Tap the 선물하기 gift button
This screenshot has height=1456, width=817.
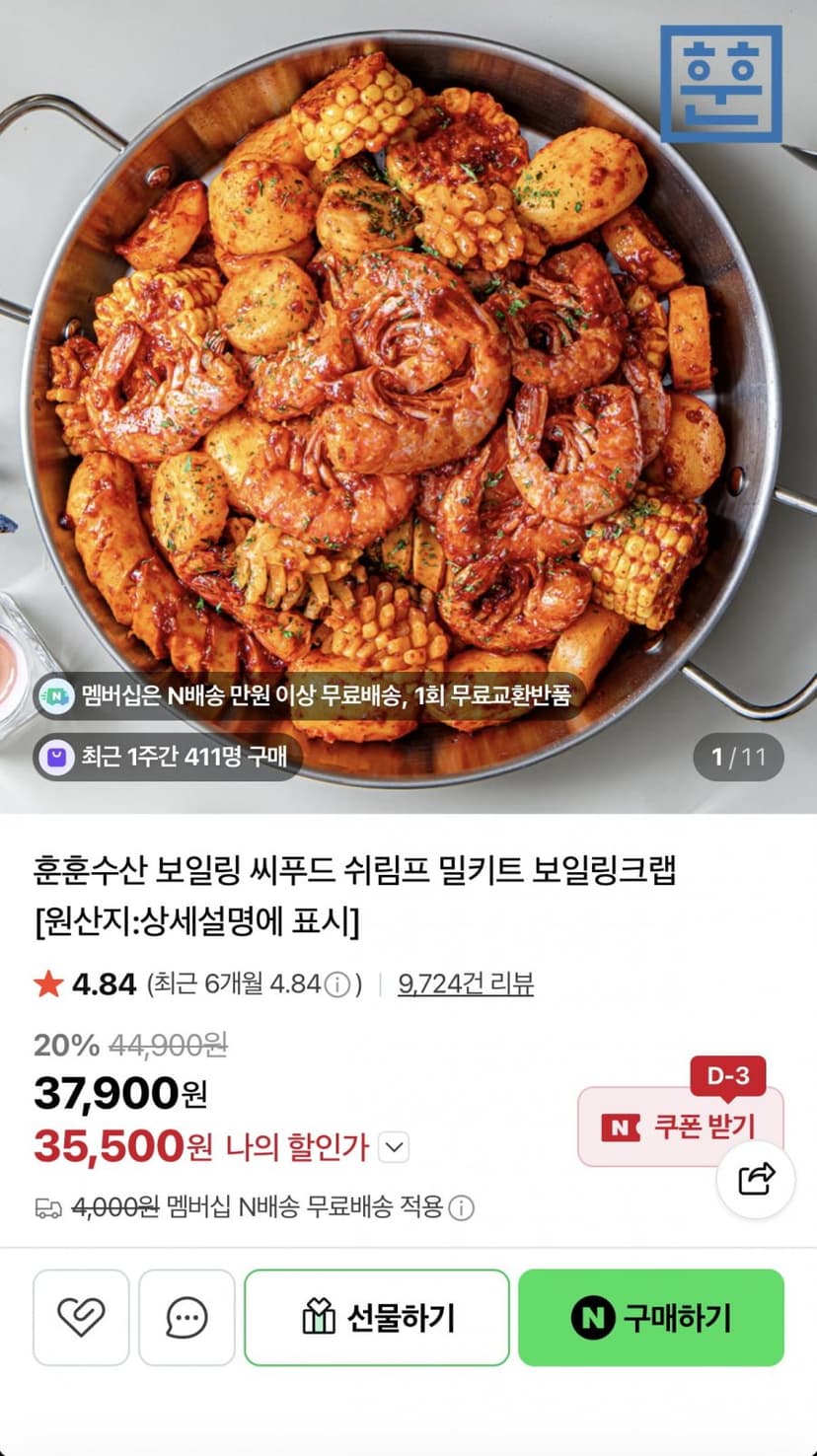(377, 1318)
